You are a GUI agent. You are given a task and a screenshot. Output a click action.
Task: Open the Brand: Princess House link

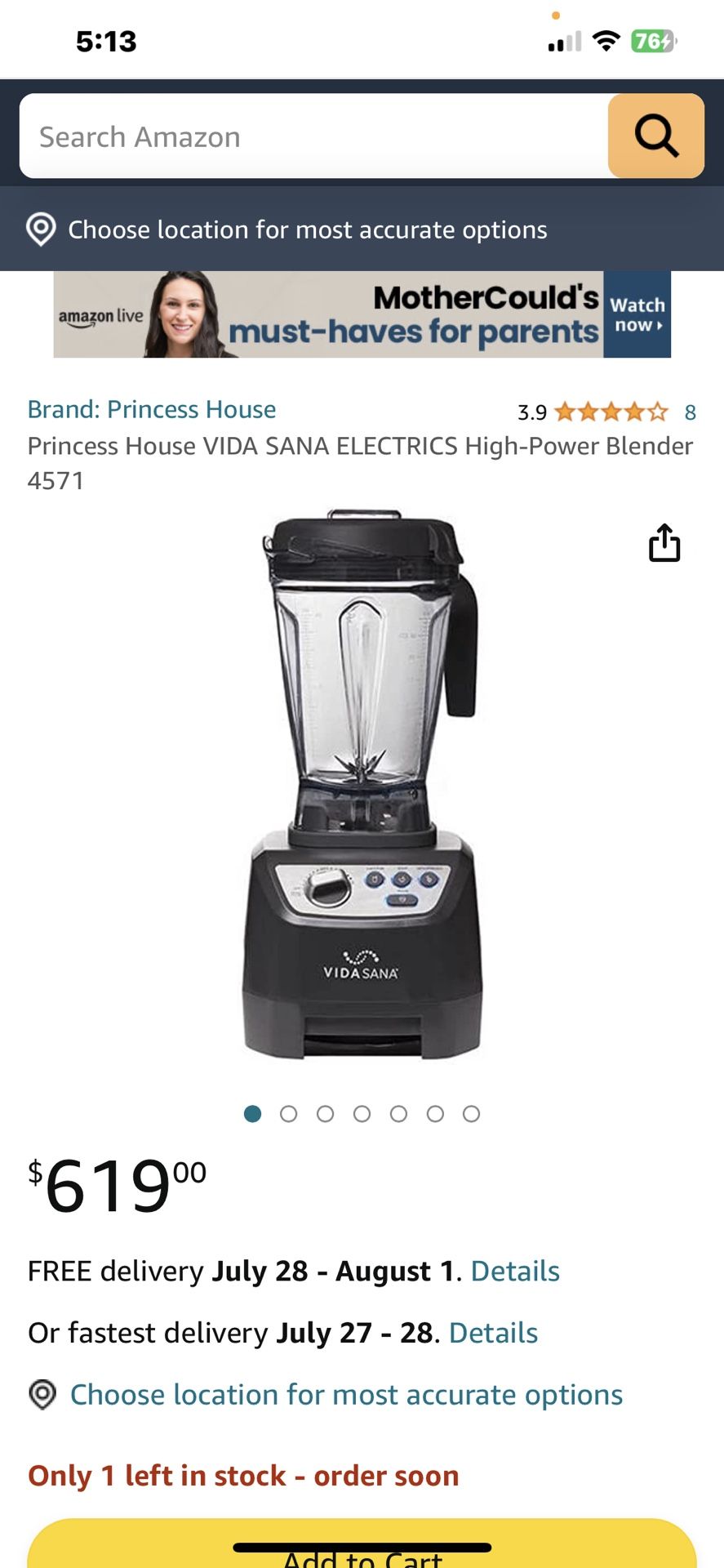(152, 409)
